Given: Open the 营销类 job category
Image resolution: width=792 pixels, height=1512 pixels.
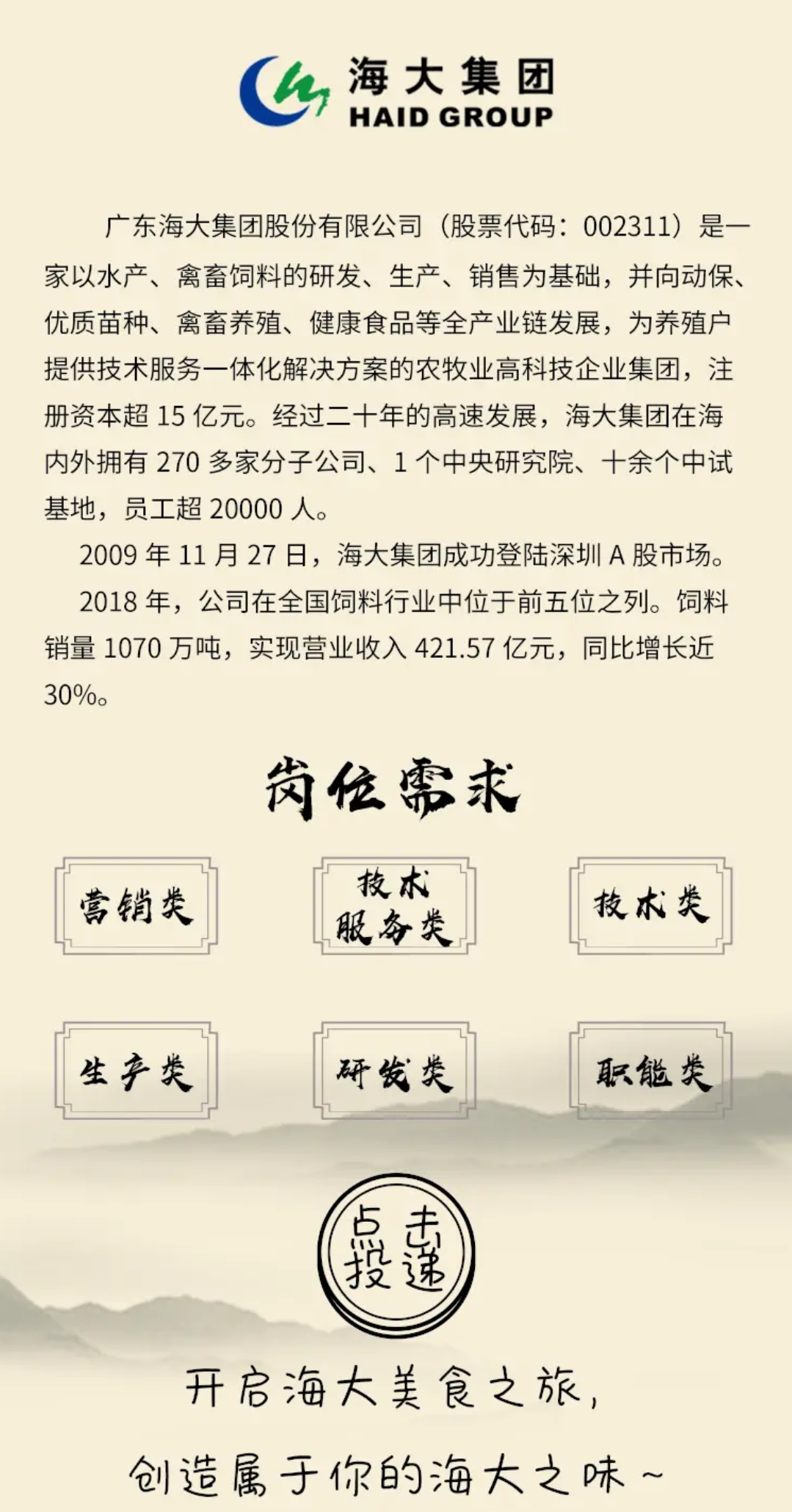Looking at the screenshot, I should pyautogui.click(x=136, y=905).
